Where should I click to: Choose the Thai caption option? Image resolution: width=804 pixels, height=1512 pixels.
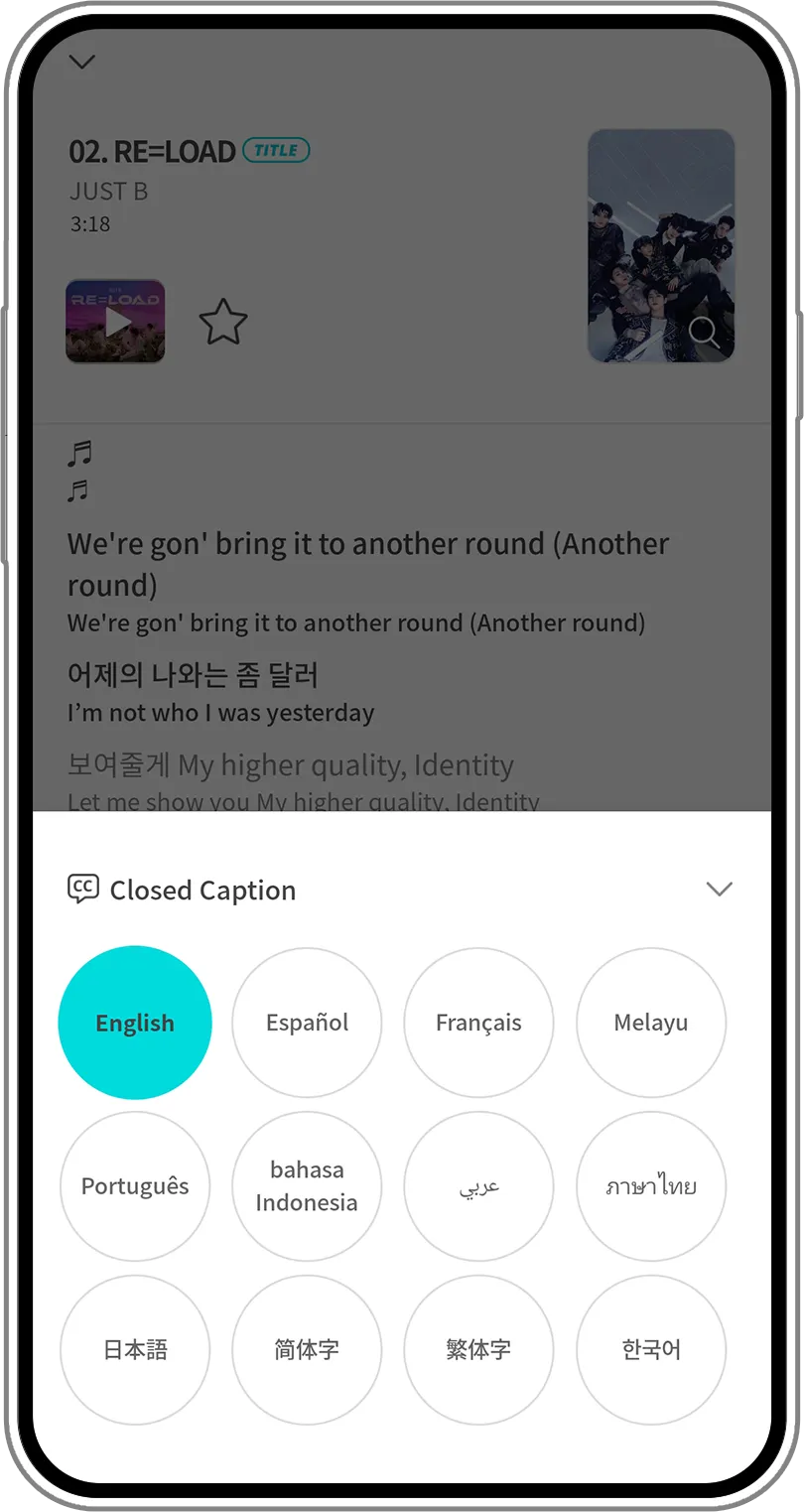(651, 1186)
